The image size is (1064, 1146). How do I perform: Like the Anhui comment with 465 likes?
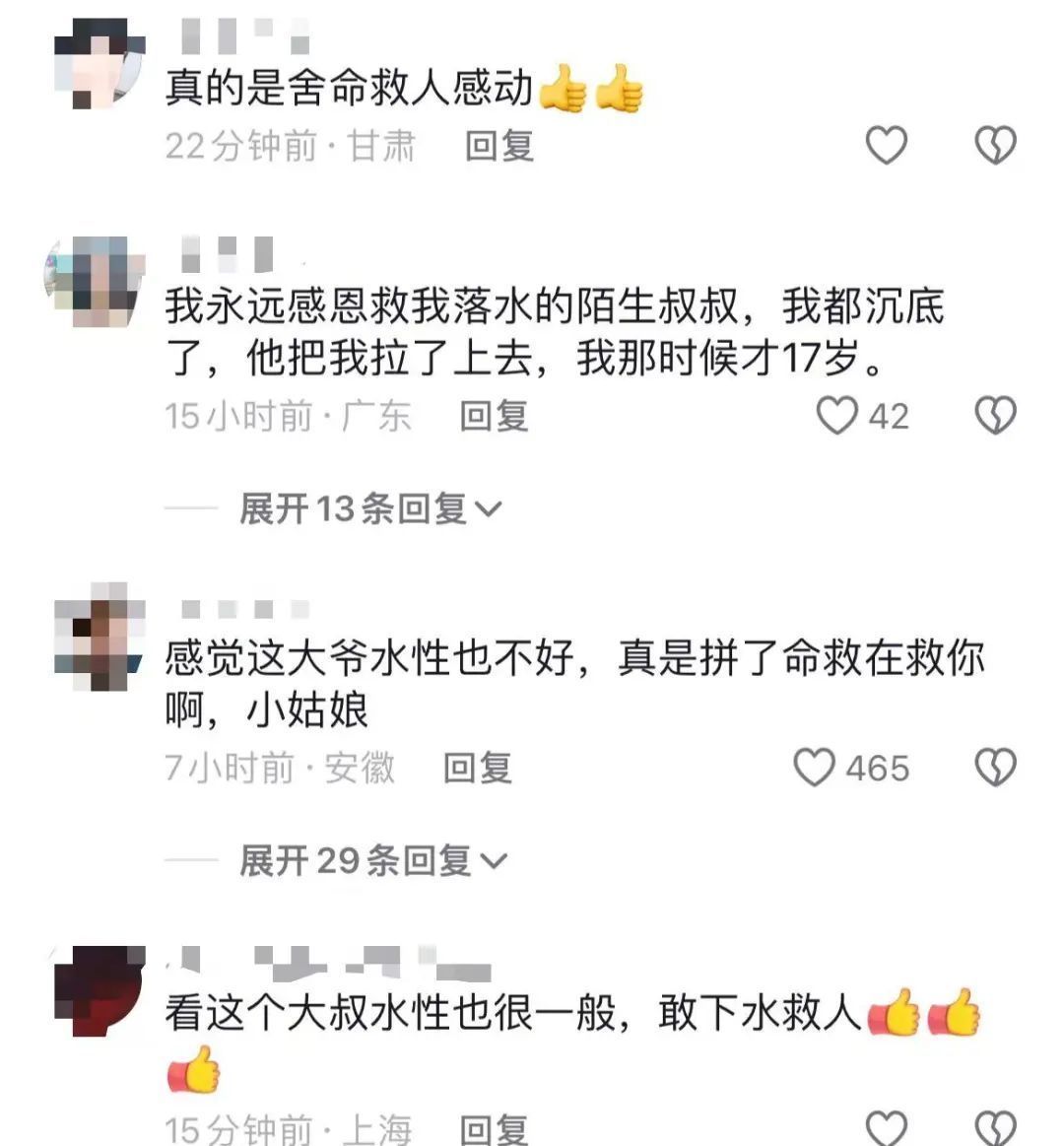pos(815,768)
